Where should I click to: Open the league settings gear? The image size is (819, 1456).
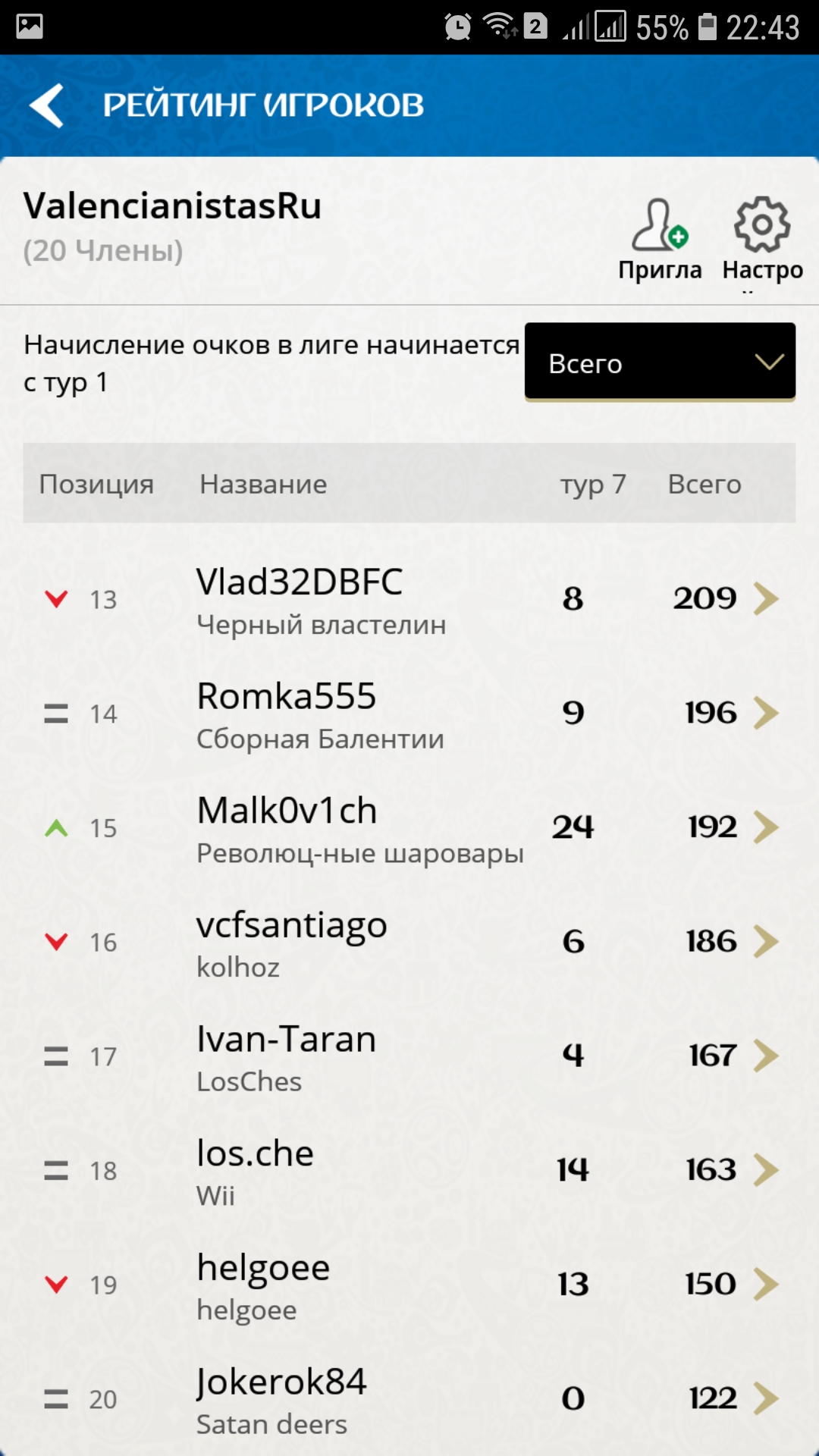[762, 238]
